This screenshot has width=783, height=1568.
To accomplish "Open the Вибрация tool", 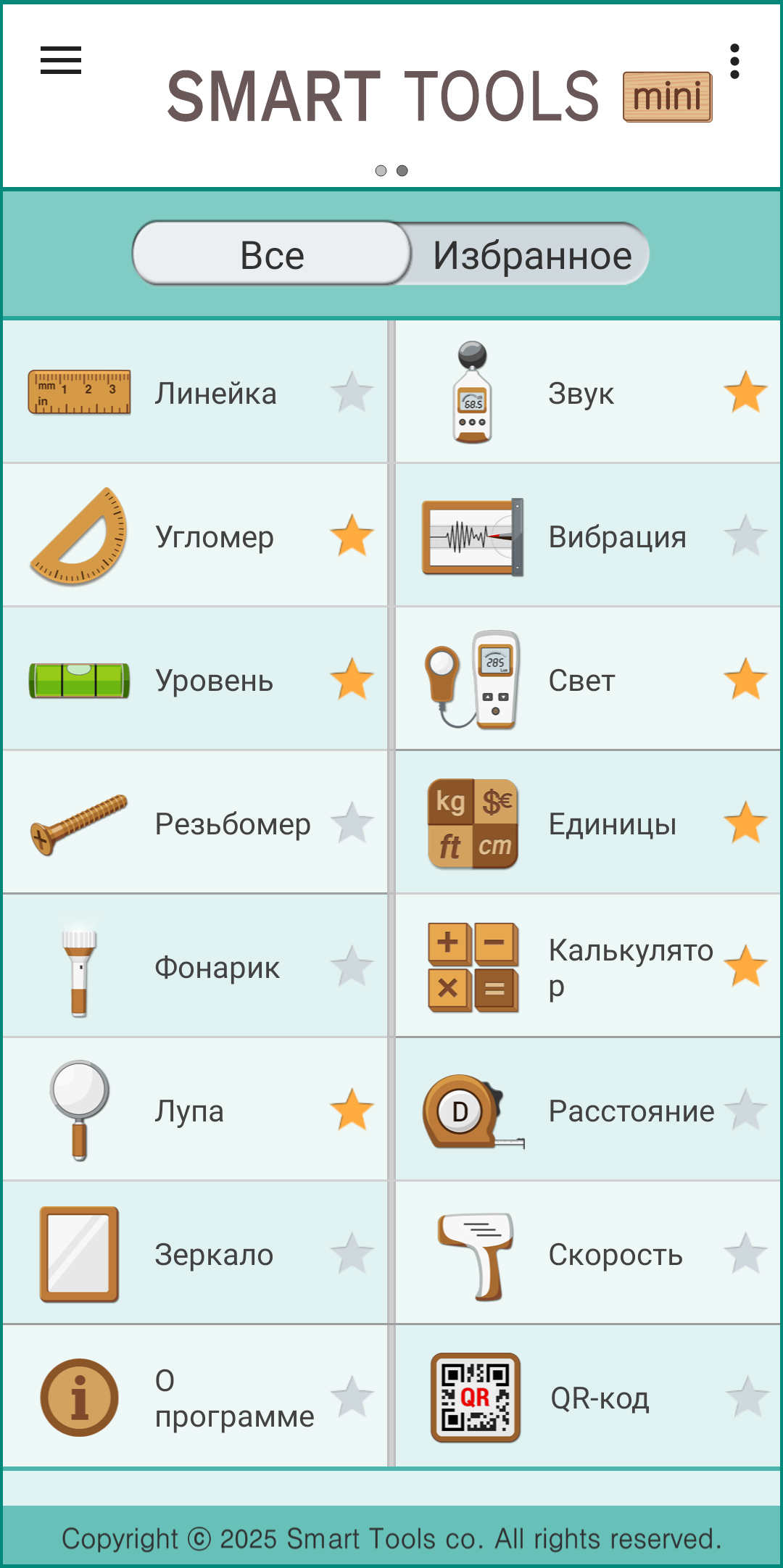I will pyautogui.click(x=588, y=536).
